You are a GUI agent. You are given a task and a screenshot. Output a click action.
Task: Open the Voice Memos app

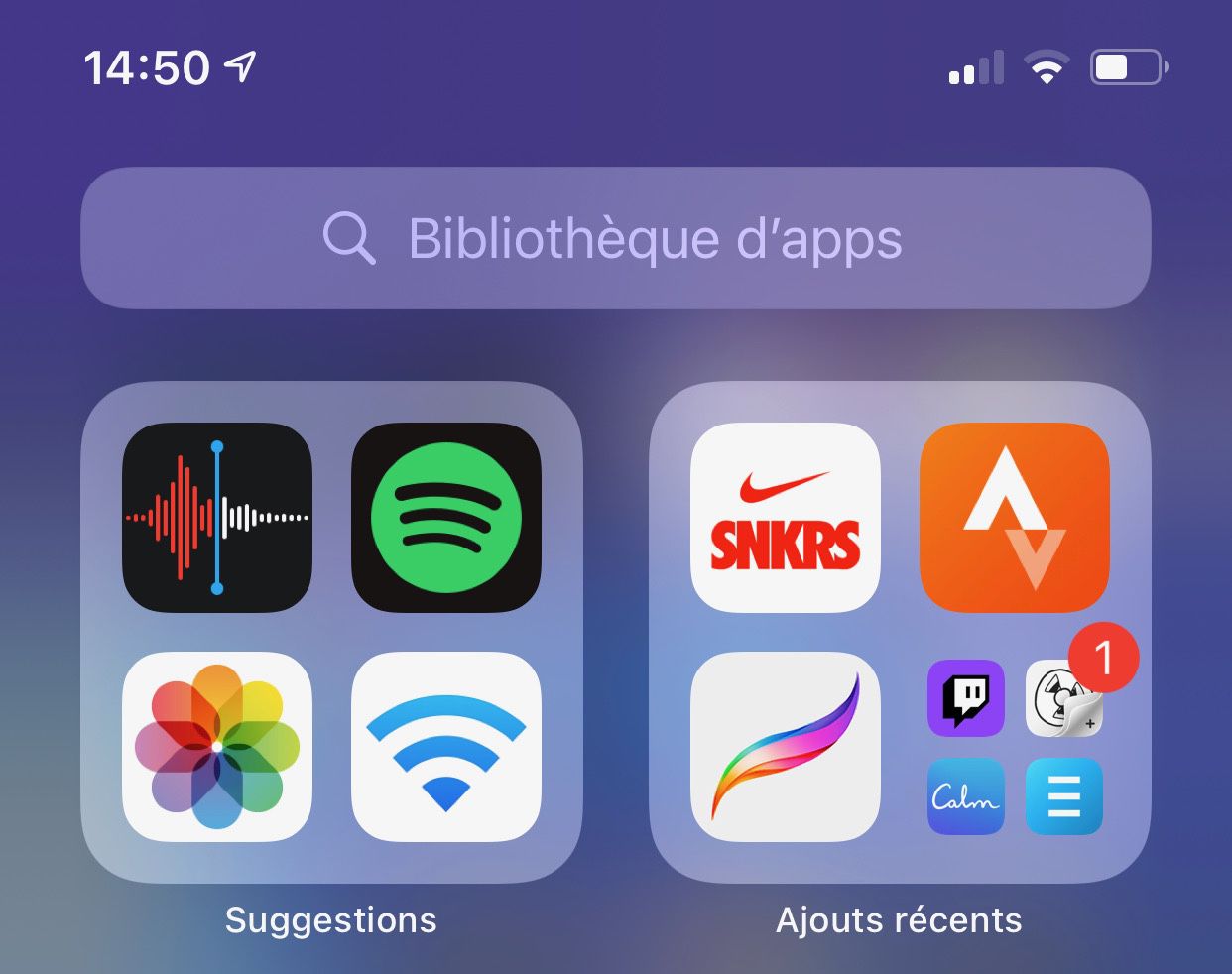217,518
